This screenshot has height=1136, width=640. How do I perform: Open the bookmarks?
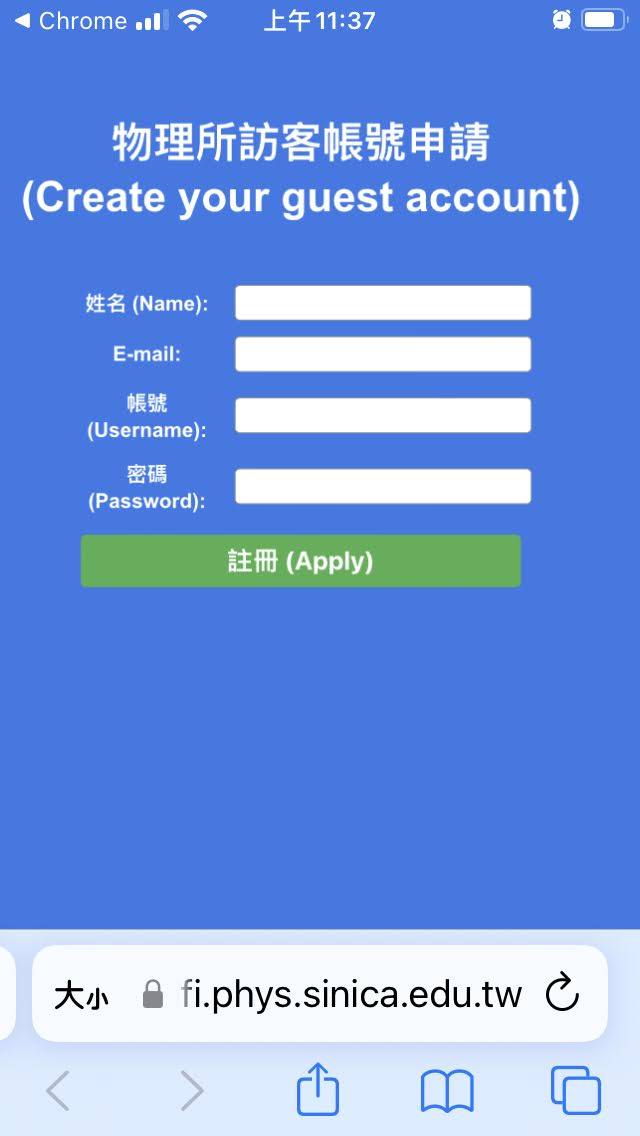[x=447, y=1091]
